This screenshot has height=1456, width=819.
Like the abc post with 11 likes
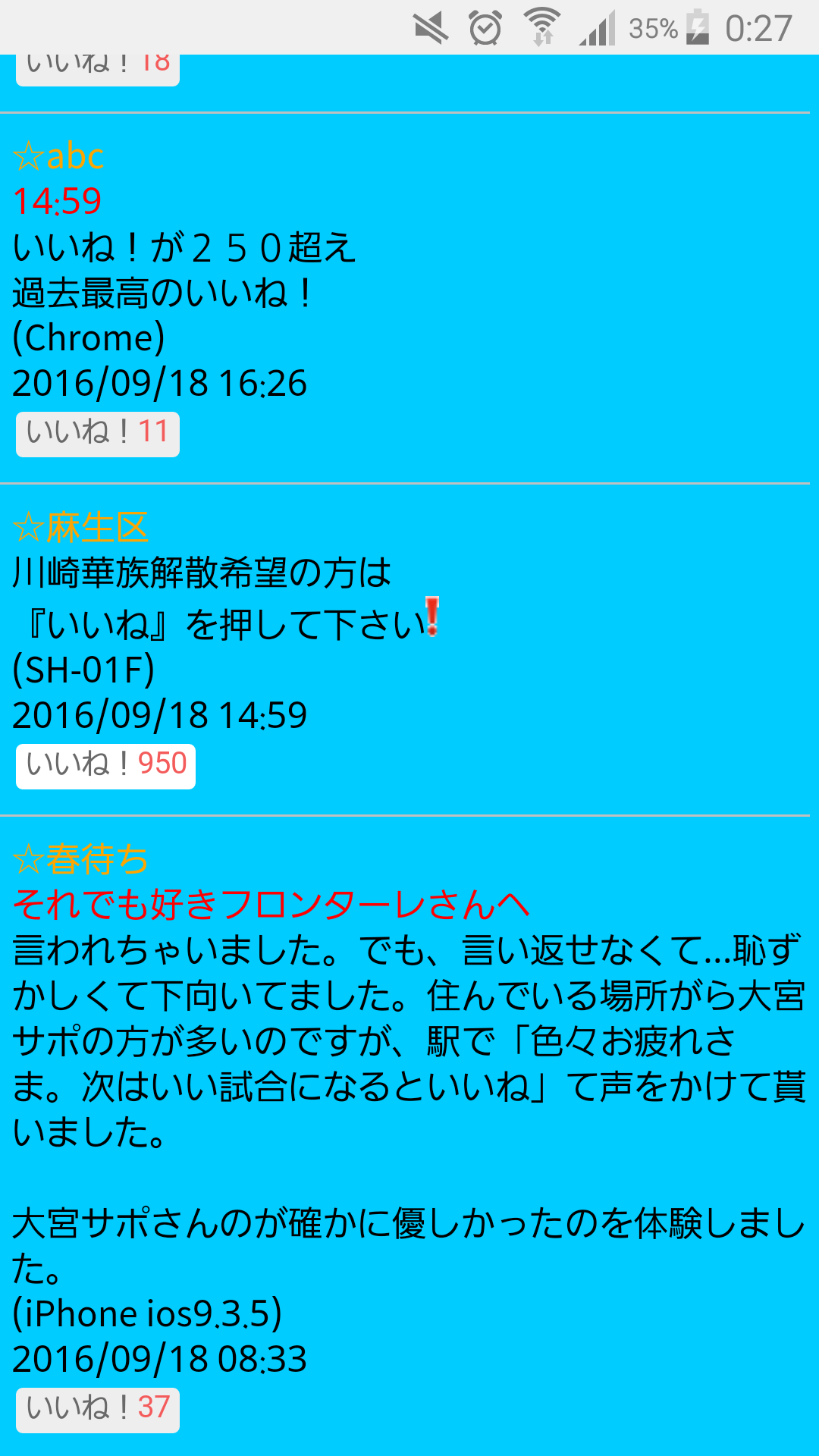(98, 435)
